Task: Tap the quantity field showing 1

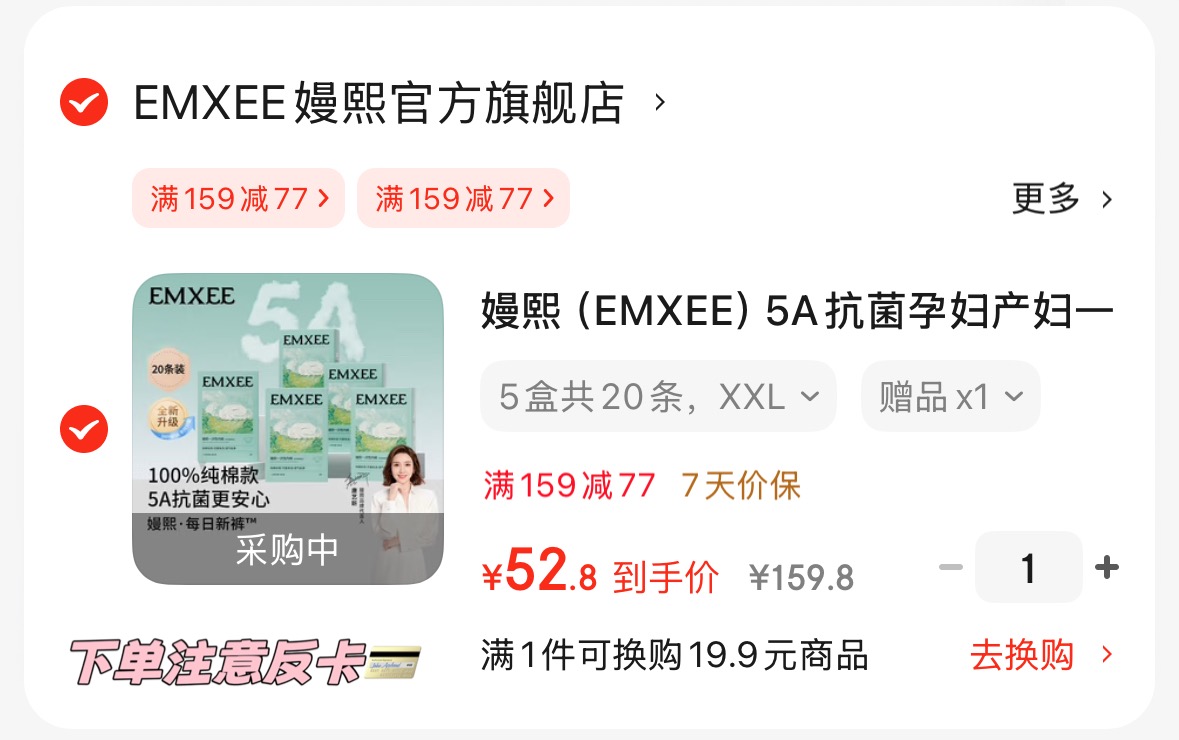Action: click(x=1028, y=568)
